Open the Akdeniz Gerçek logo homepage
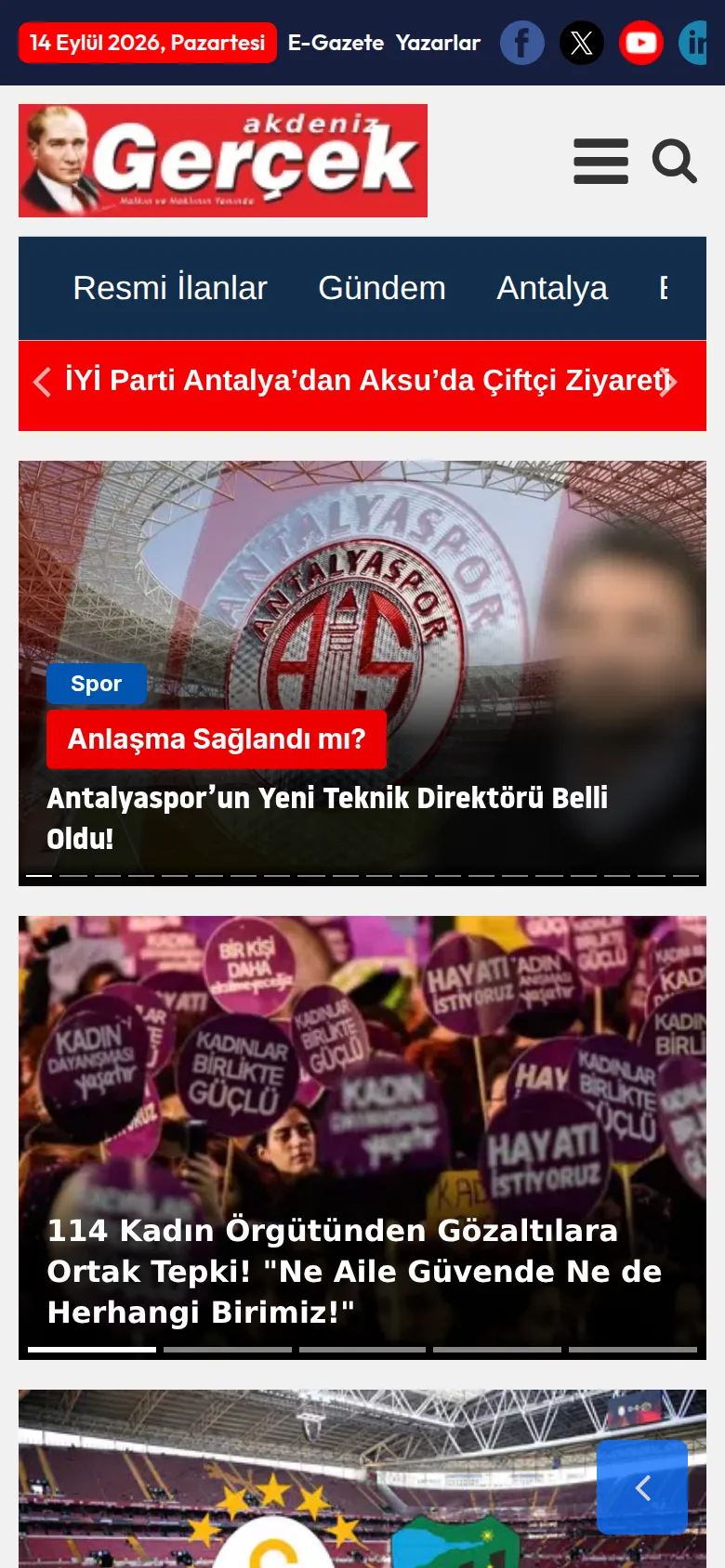The image size is (725, 1568). click(x=223, y=161)
